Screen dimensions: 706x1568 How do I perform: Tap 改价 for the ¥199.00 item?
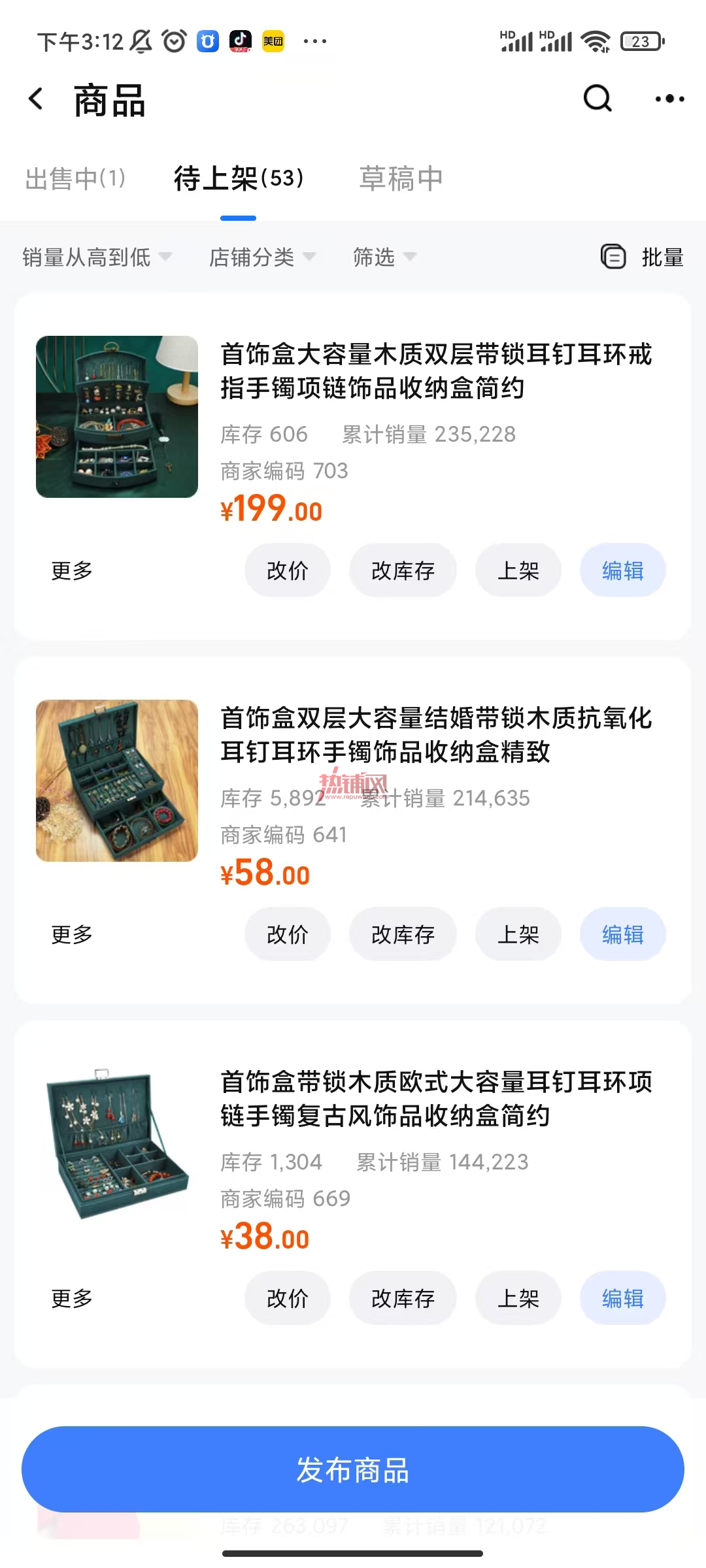coord(288,570)
